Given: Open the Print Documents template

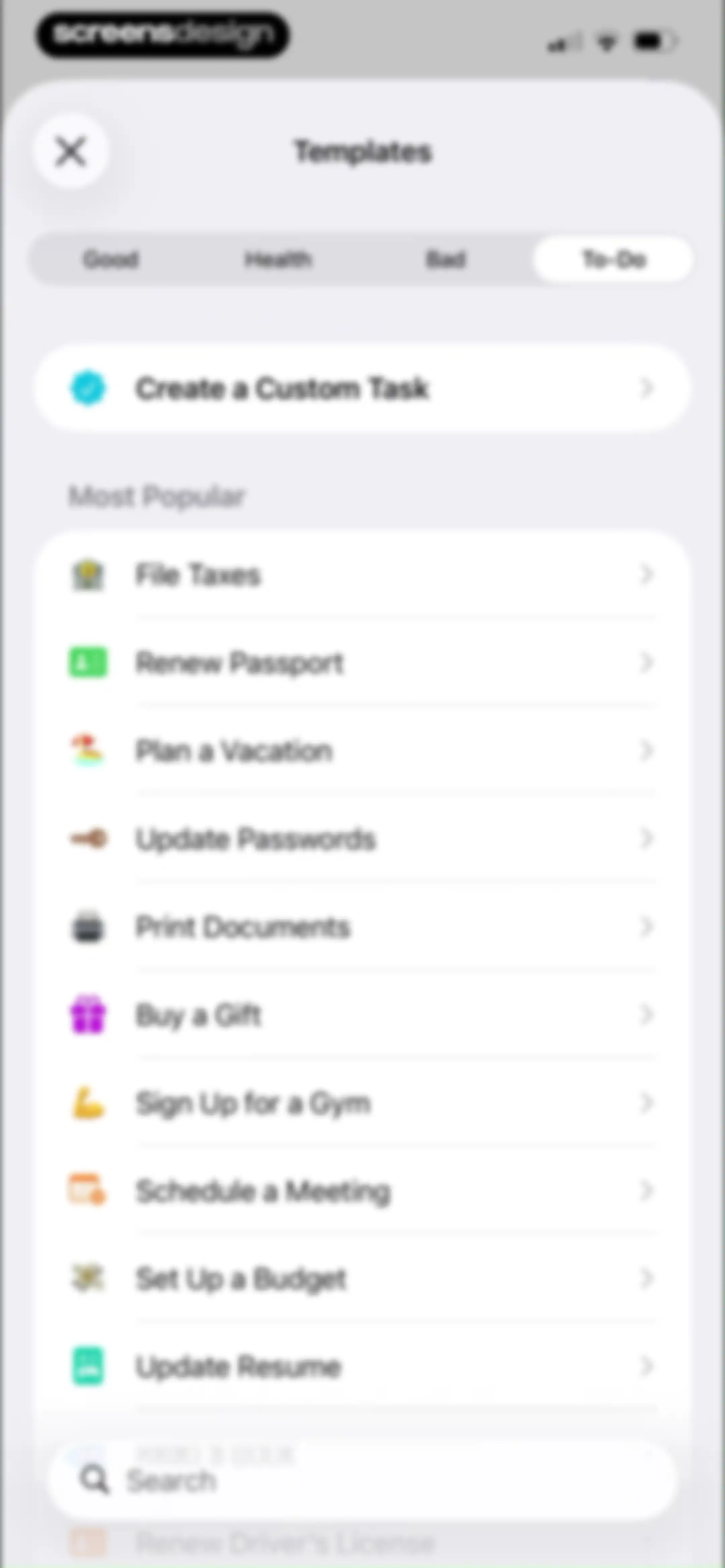Looking at the screenshot, I should (x=362, y=927).
